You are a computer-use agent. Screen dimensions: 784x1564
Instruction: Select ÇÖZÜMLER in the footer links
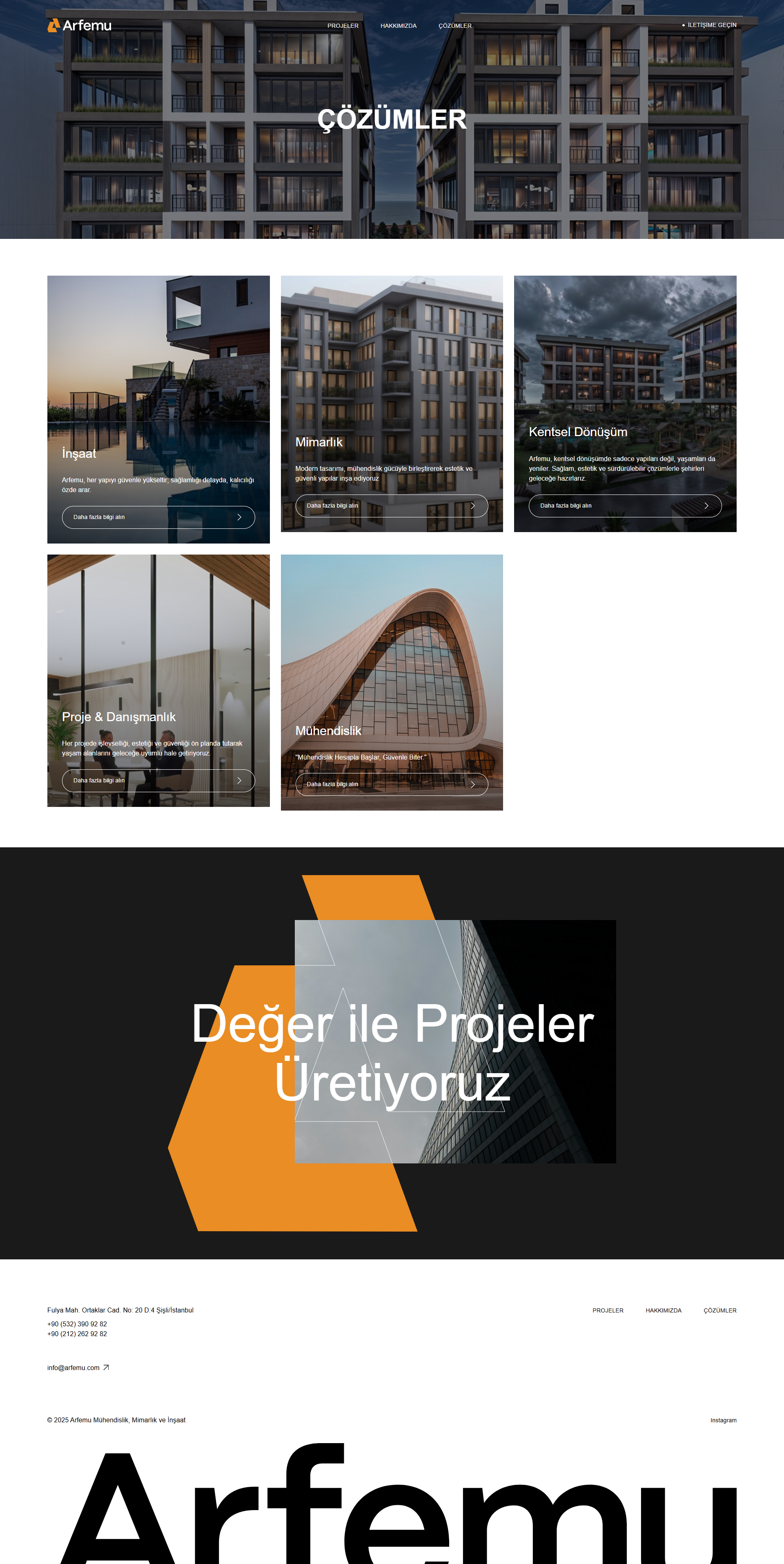[719, 1311]
